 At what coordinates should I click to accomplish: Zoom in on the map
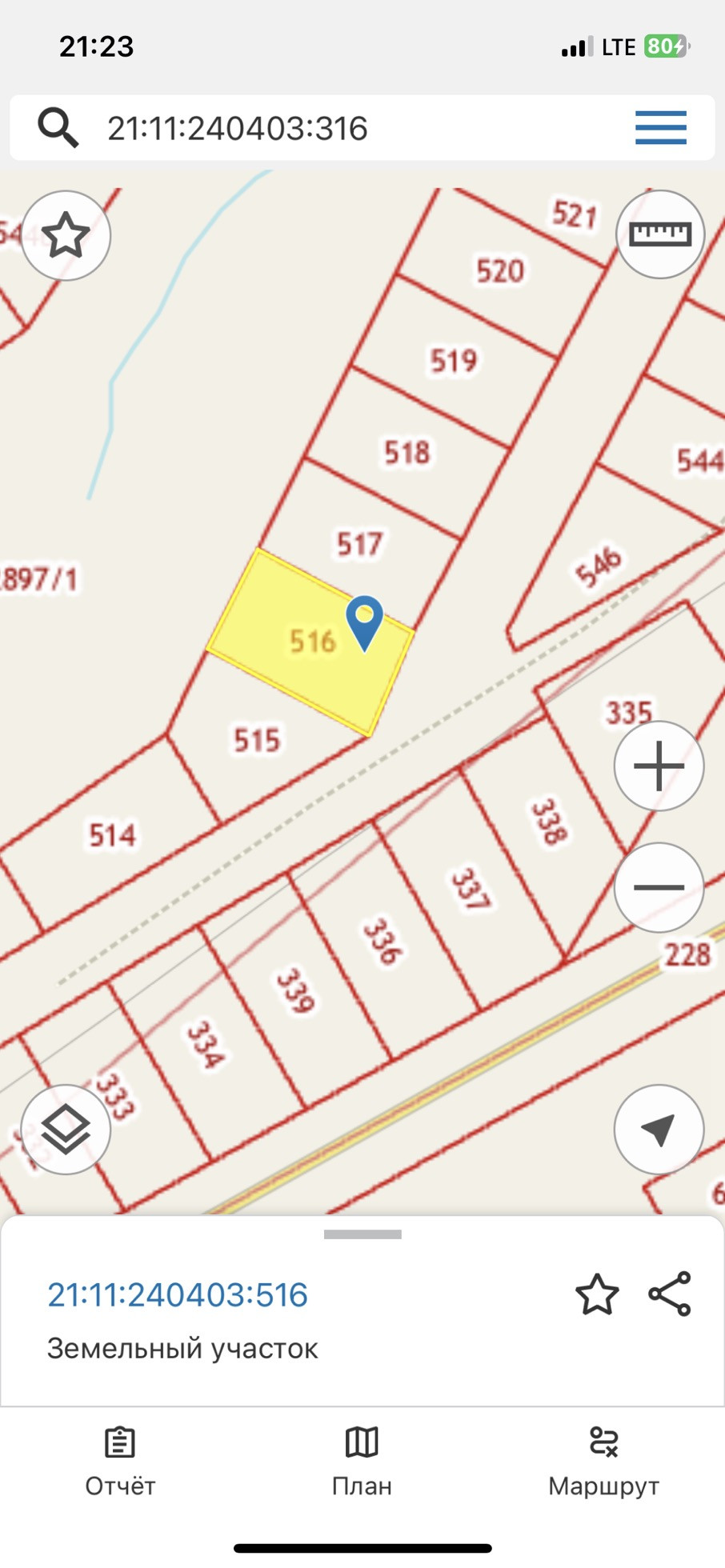(x=659, y=766)
